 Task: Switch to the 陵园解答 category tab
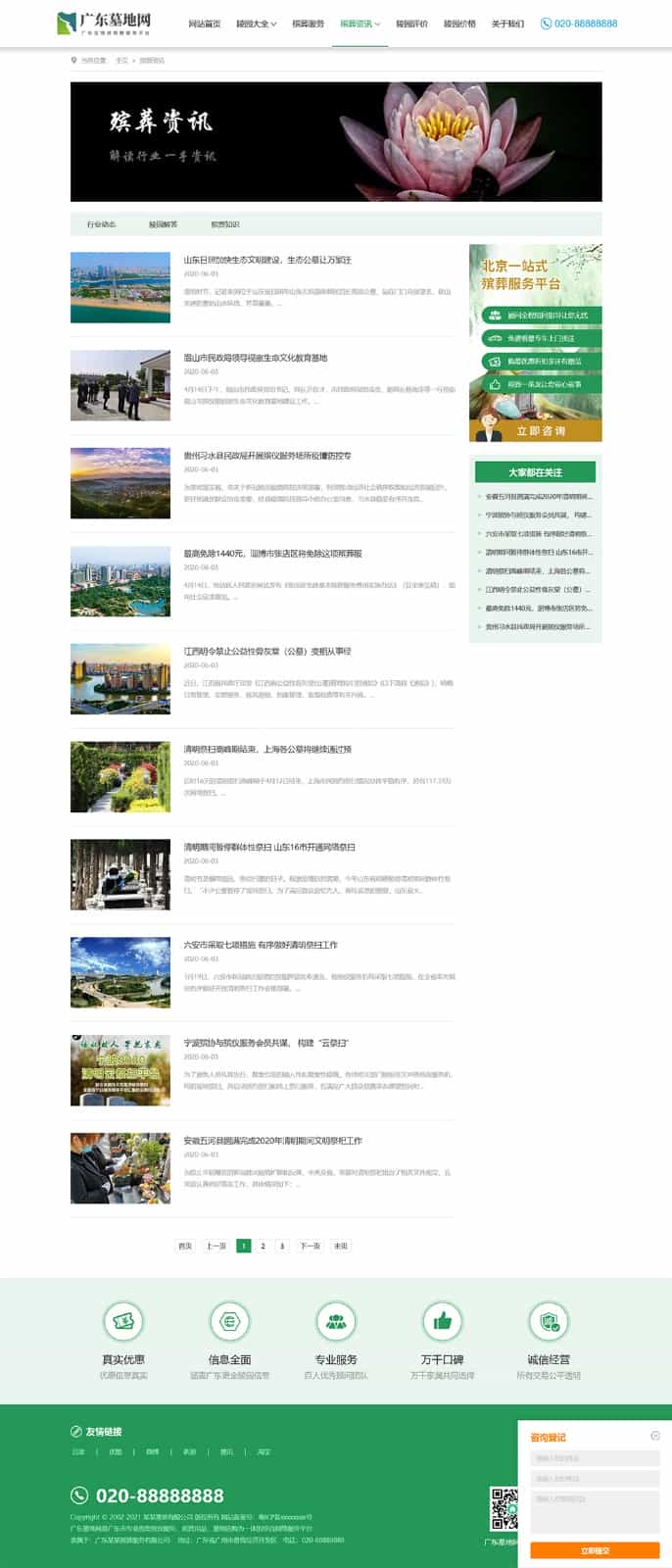pos(163,224)
